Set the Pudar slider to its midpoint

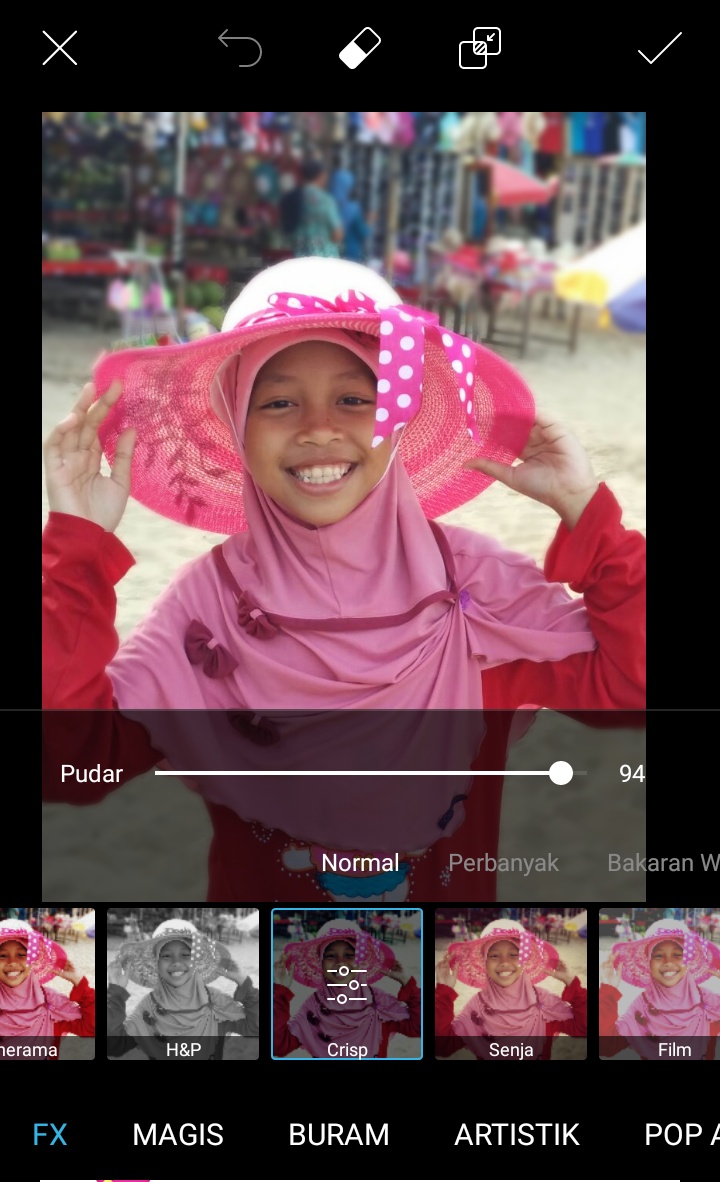click(371, 773)
